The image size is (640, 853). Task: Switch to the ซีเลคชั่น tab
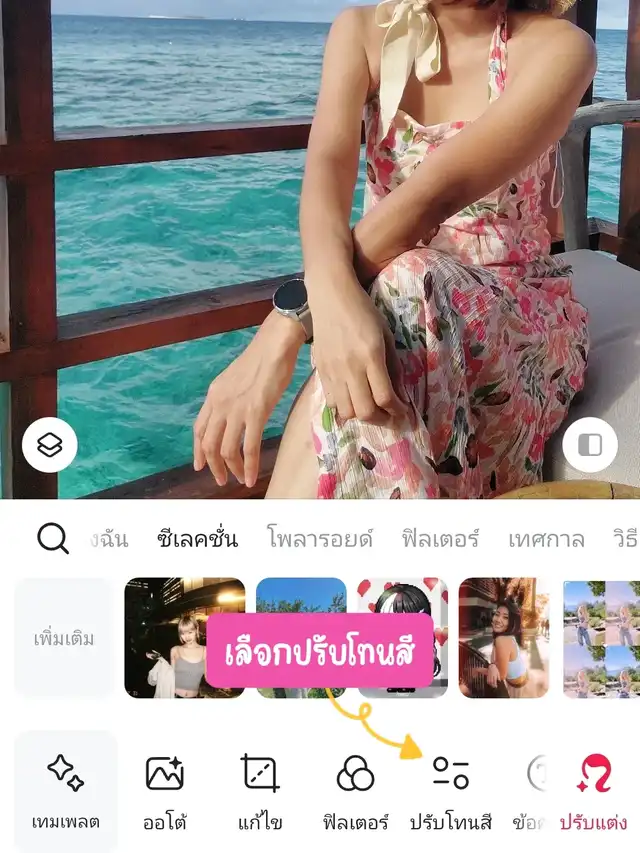coord(197,540)
